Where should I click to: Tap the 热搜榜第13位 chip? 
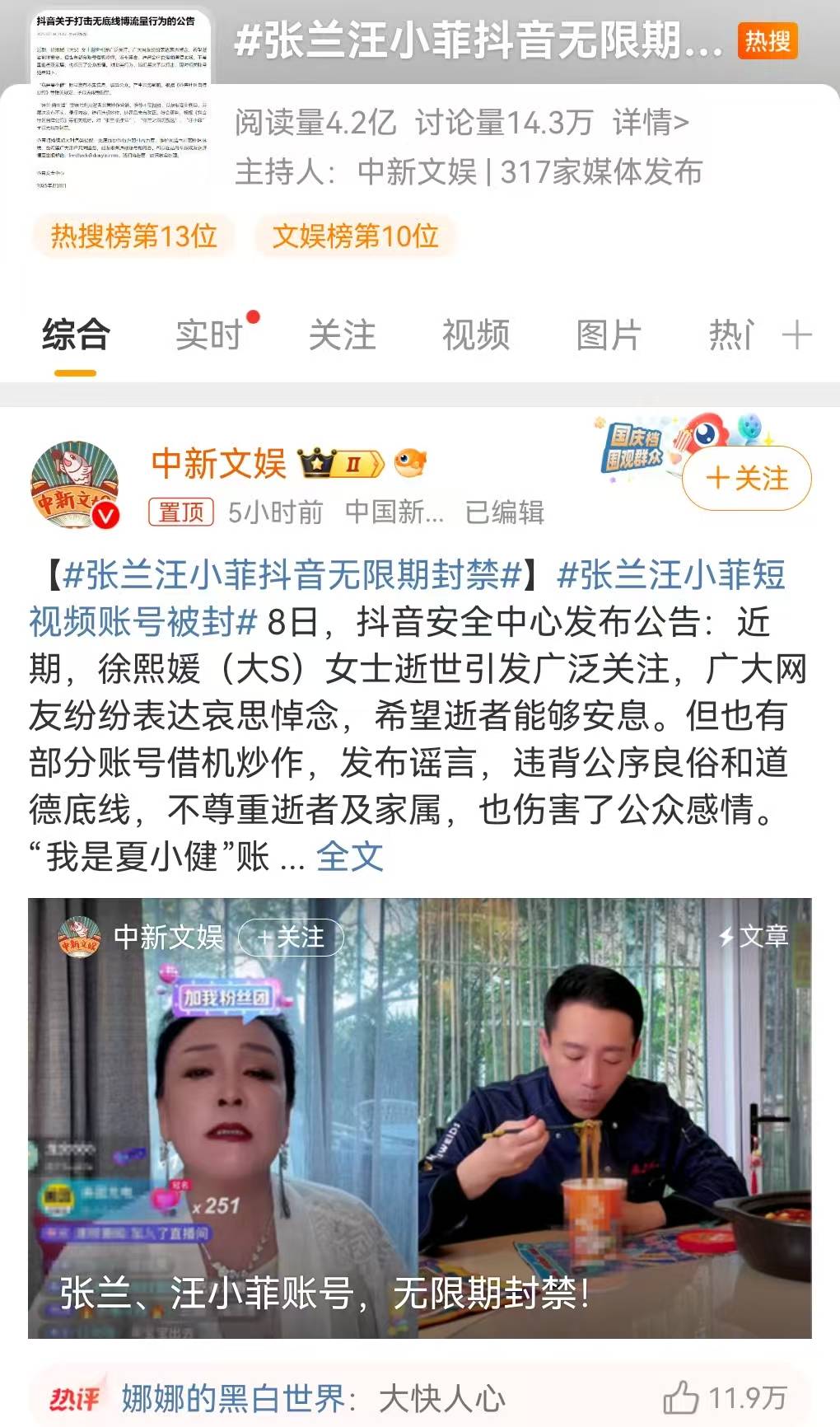133,236
